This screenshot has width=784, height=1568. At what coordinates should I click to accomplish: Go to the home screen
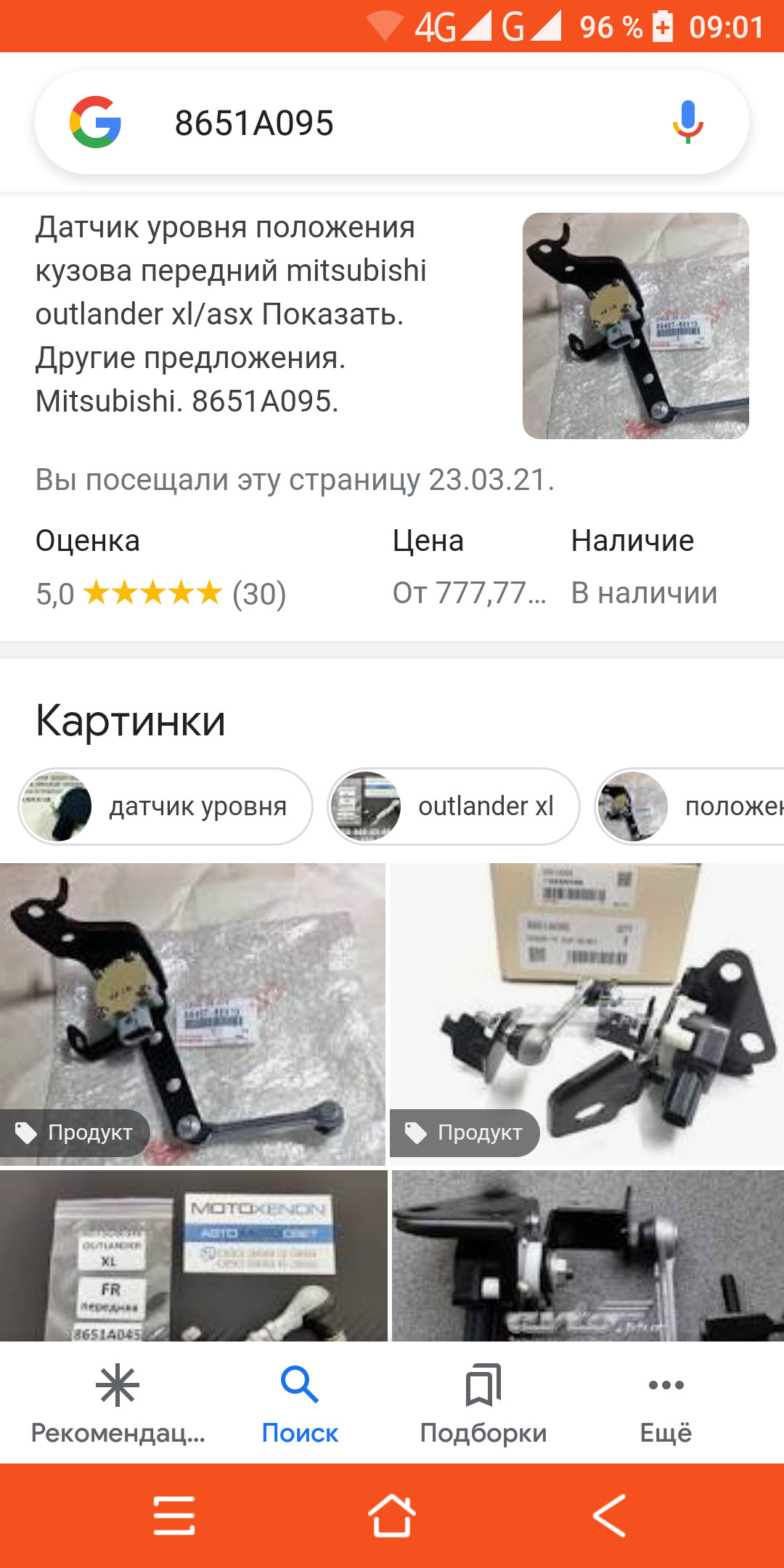coord(392,1516)
